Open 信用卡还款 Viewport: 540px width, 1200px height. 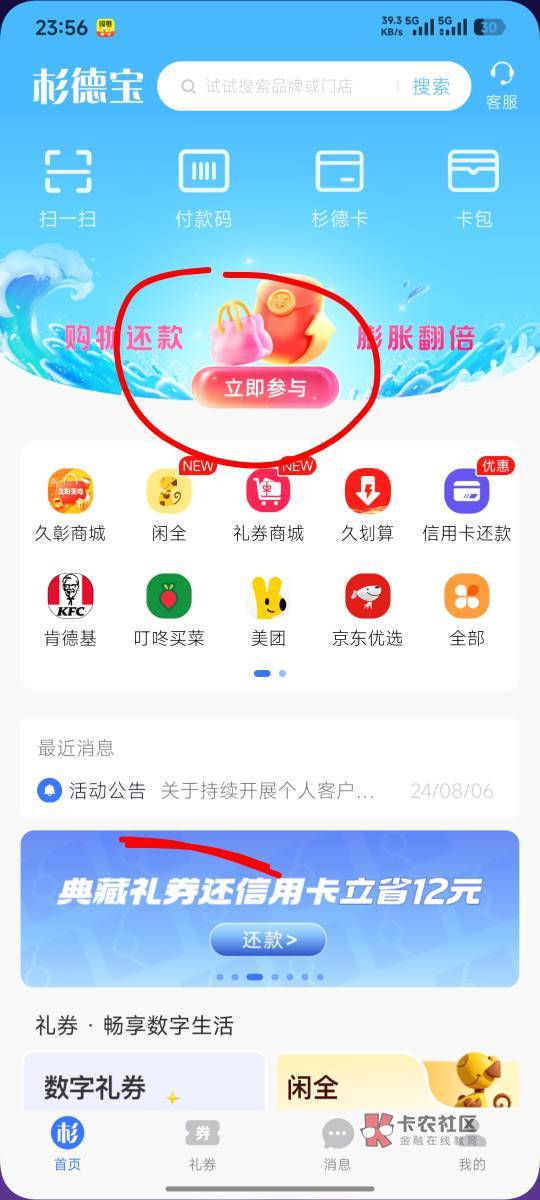467,505
